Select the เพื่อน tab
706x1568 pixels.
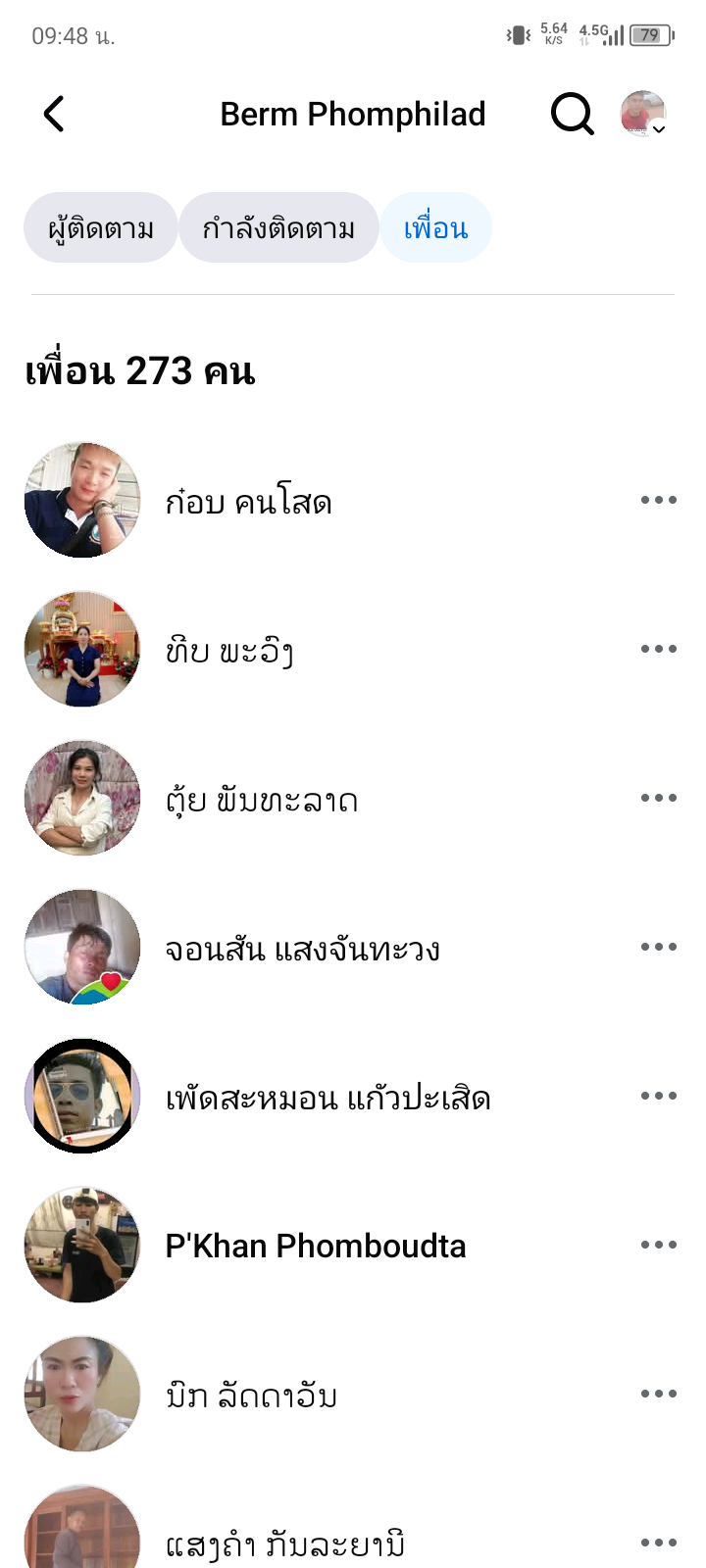435,228
